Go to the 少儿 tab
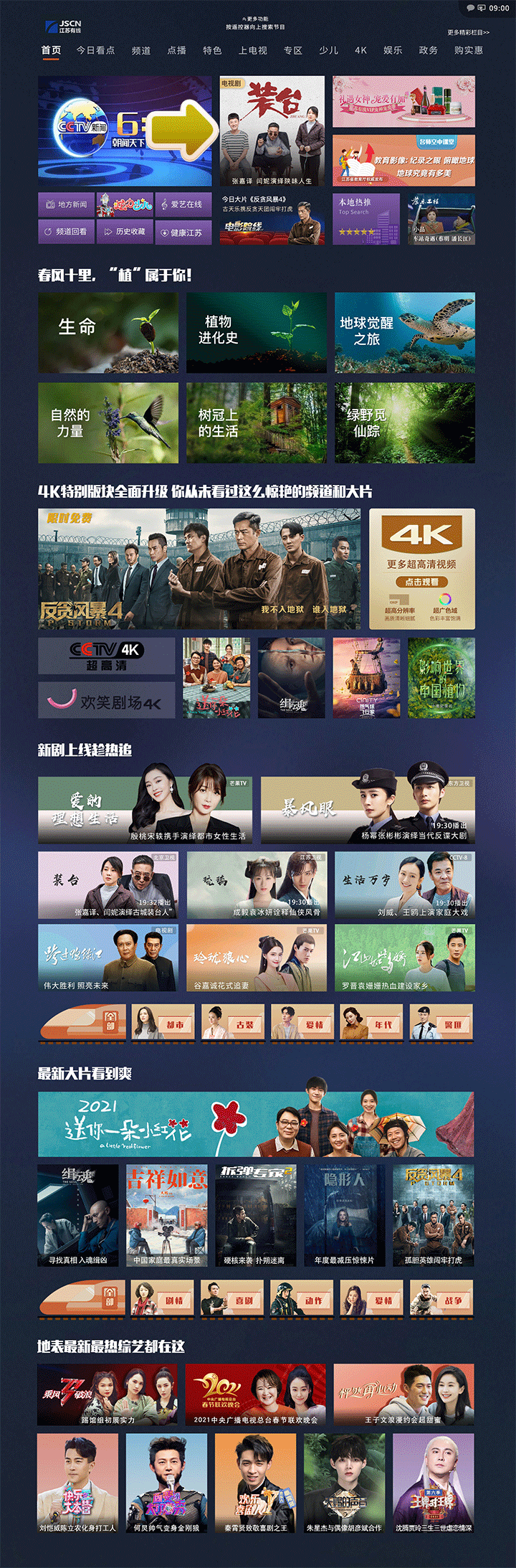 [328, 50]
